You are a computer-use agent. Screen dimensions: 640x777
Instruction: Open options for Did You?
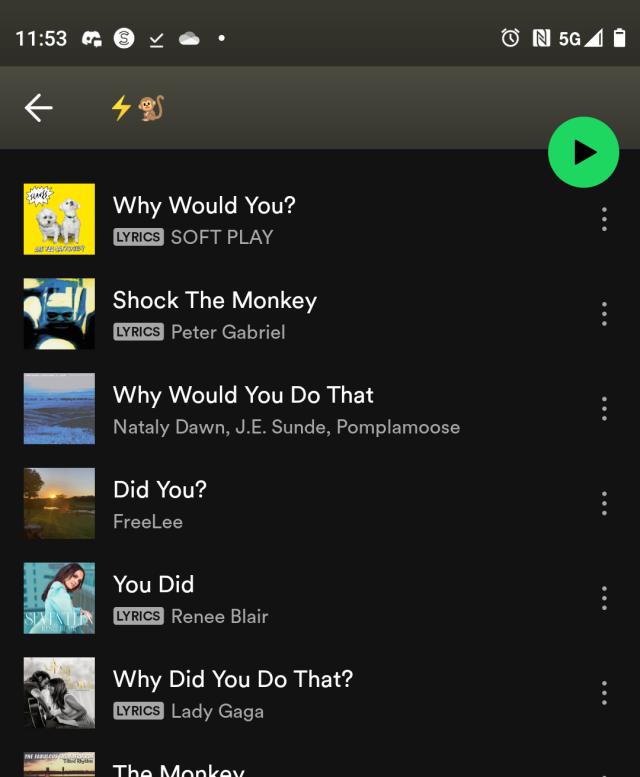click(604, 503)
